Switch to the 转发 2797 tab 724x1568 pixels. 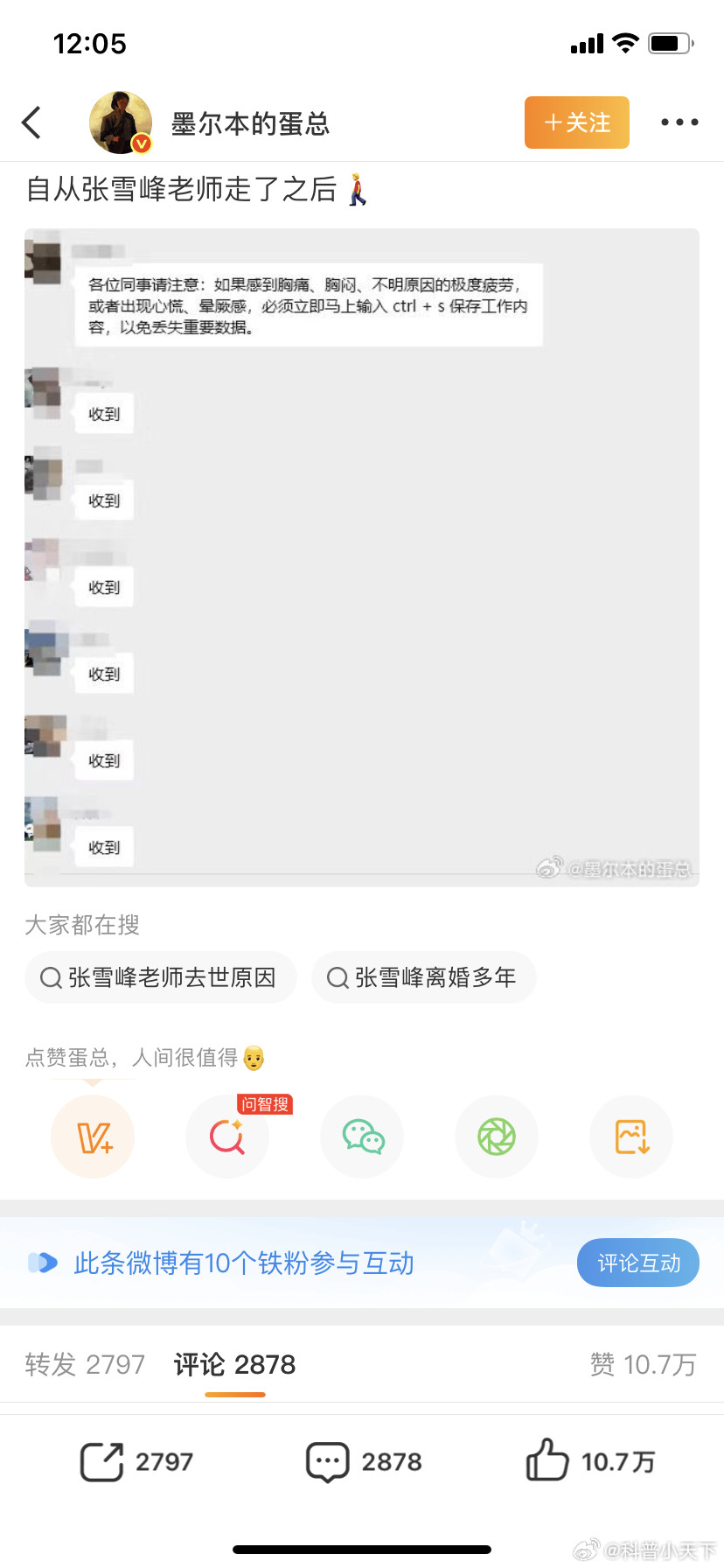(84, 1363)
